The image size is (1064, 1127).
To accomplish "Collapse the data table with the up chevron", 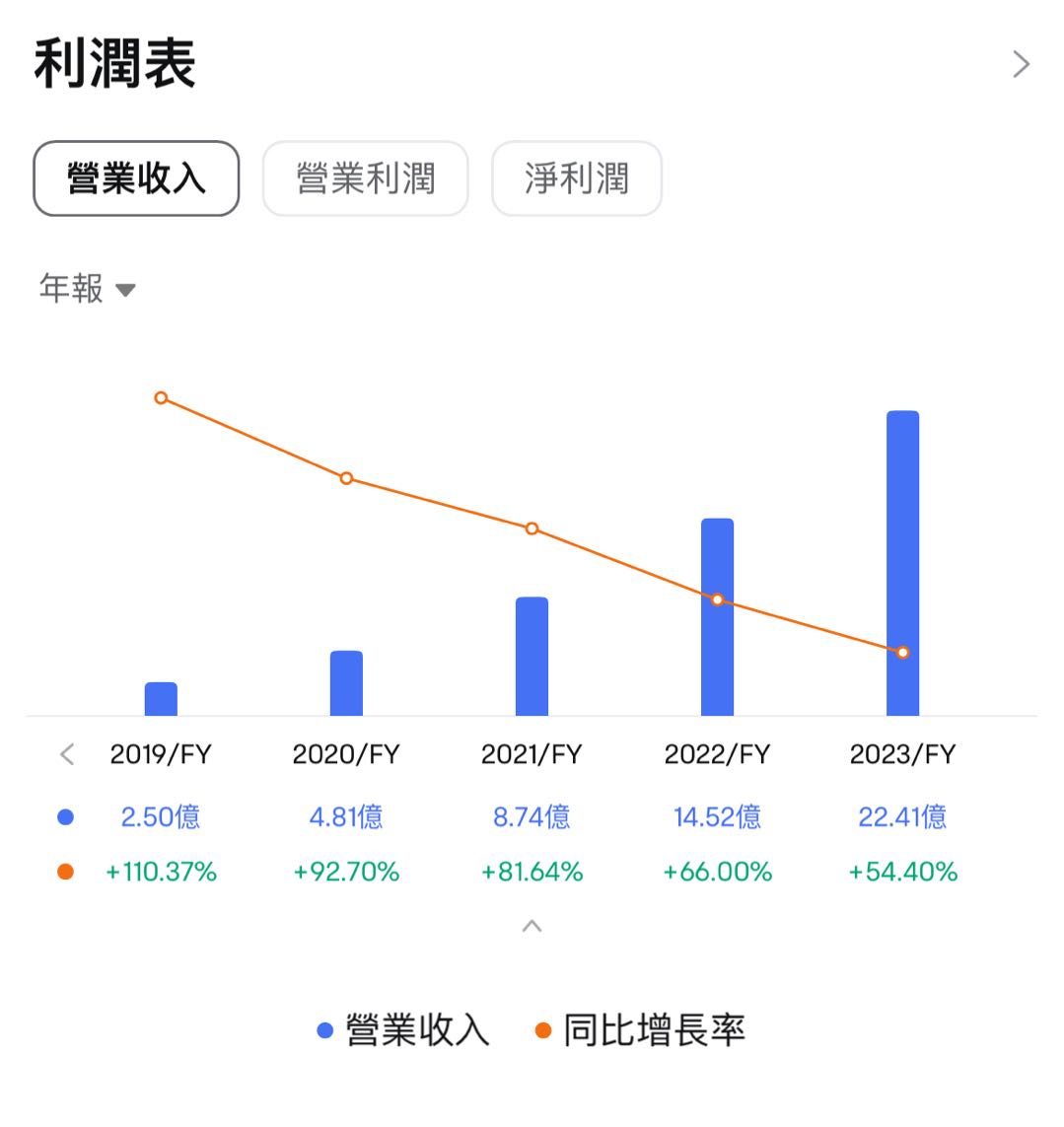I will click(532, 926).
